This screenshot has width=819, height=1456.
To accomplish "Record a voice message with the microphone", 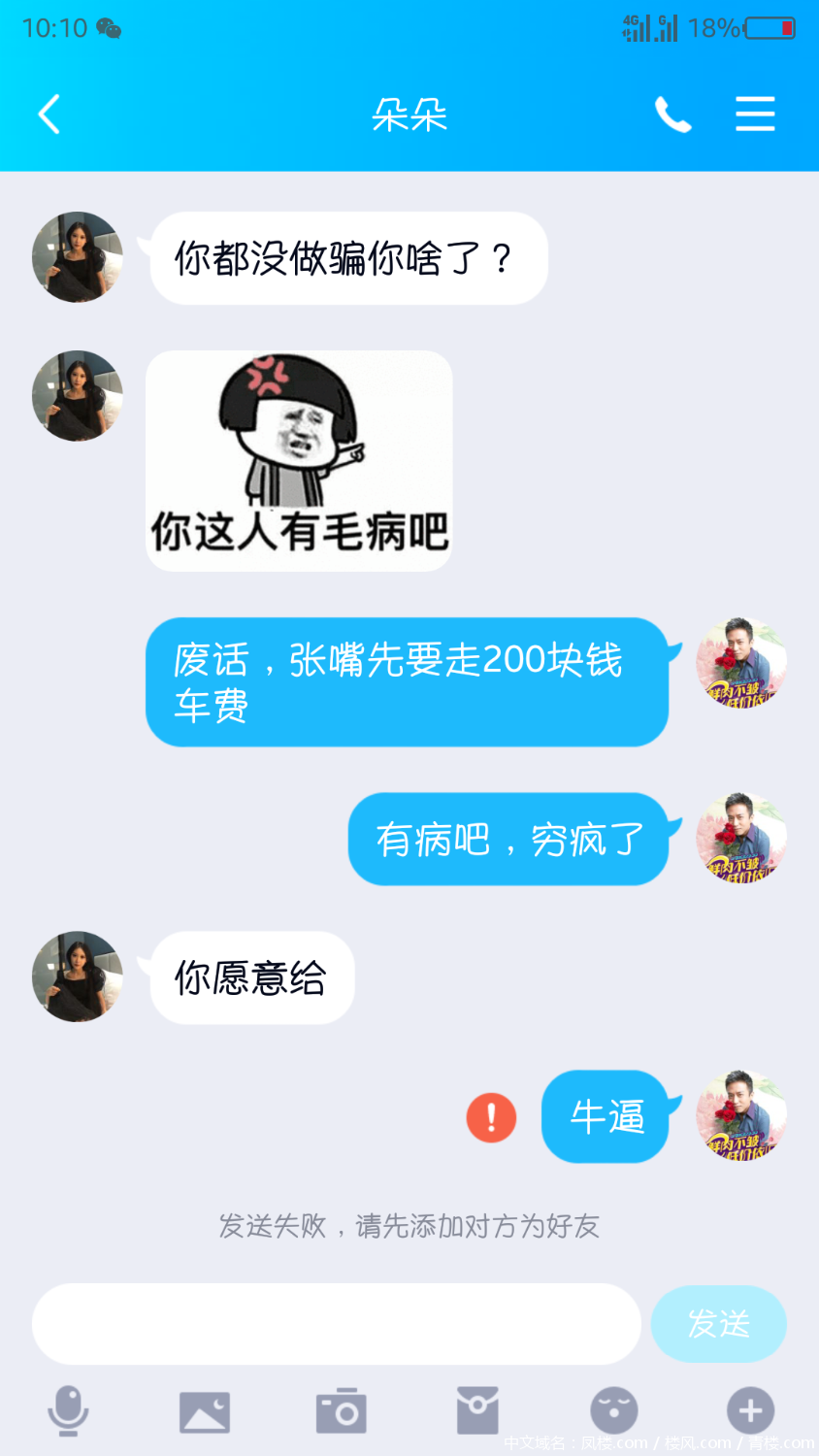I will point(68,1410).
